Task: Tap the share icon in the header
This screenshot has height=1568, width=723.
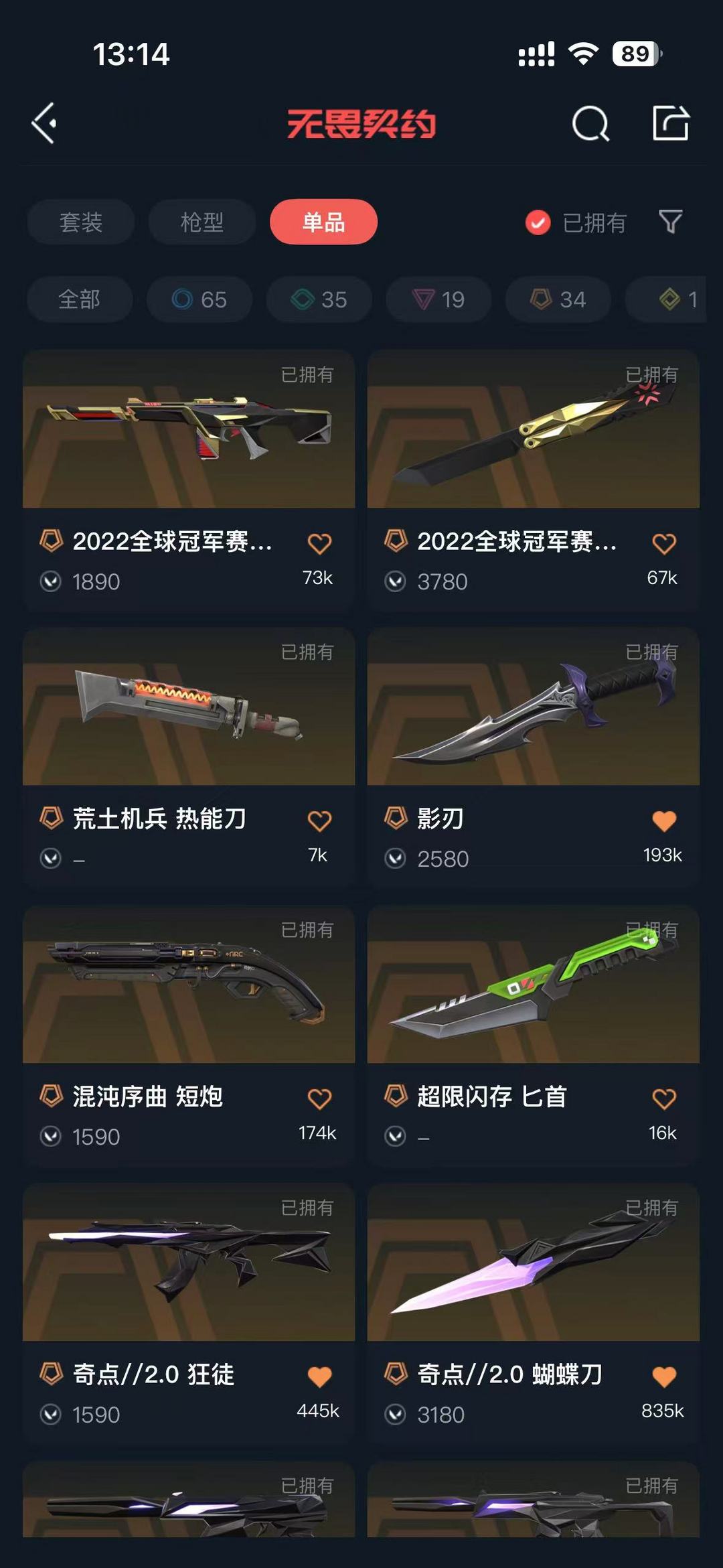Action: [671, 123]
